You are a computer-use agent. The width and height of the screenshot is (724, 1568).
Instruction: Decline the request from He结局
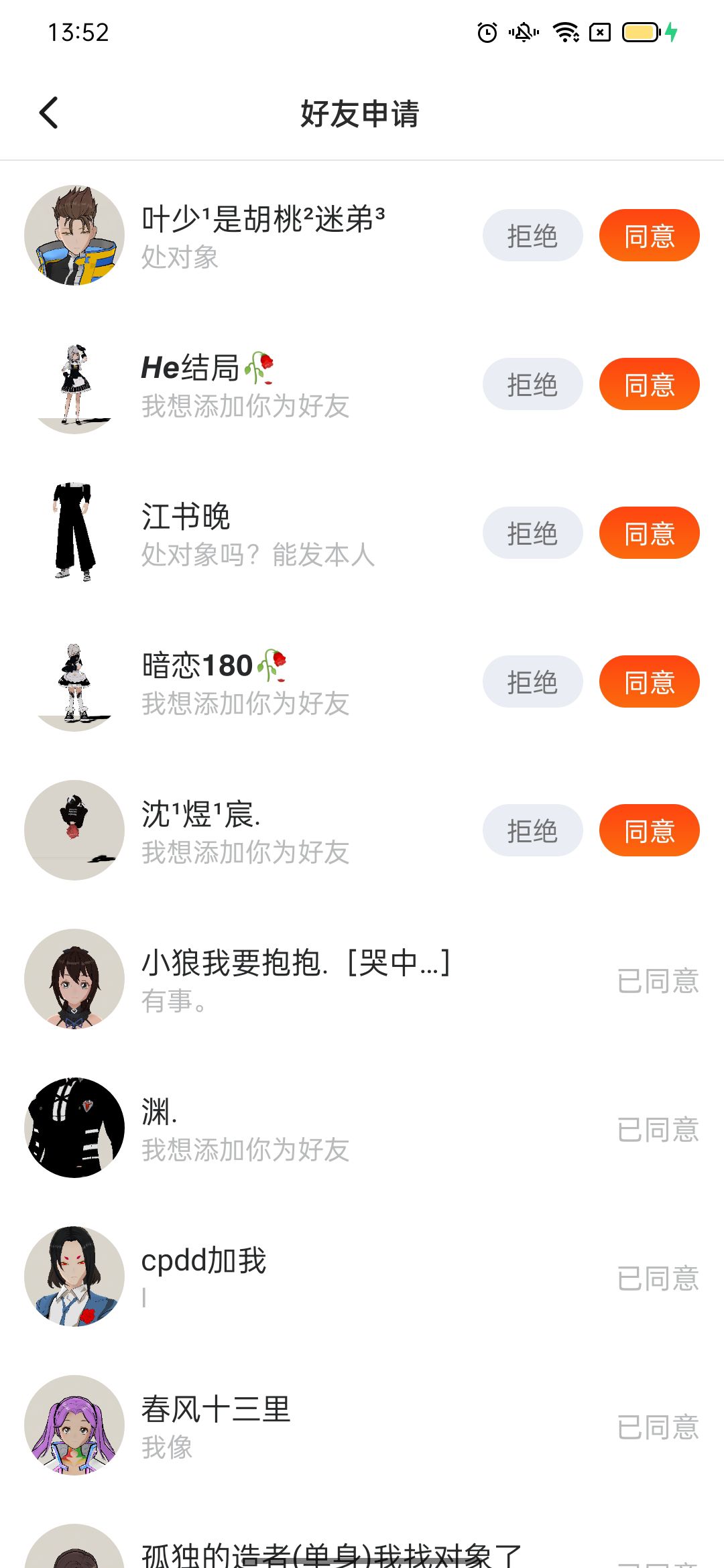(532, 385)
